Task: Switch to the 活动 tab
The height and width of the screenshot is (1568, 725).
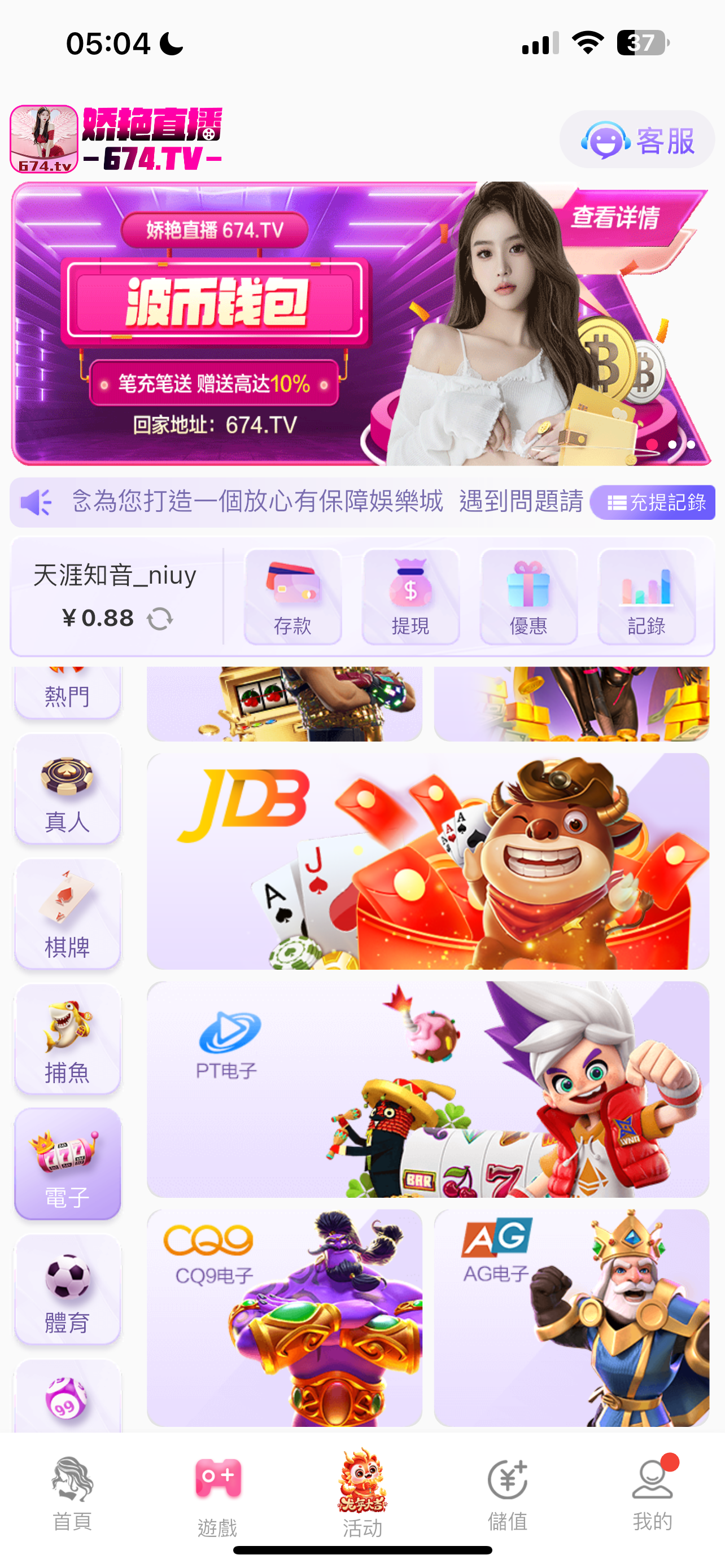Action: [362, 1495]
